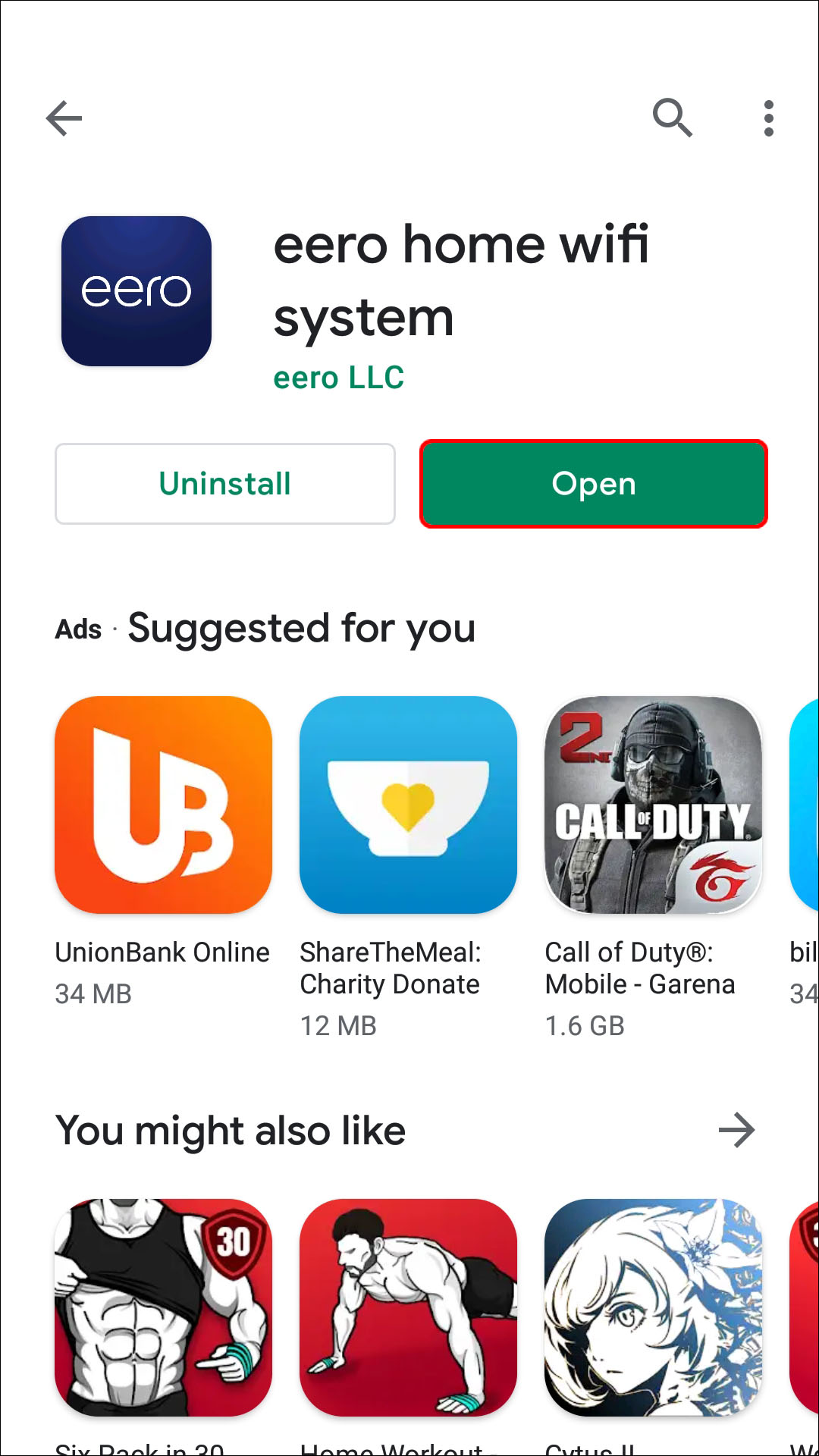Open the Six Pack in 30 app card
819x1456 pixels.
(163, 1307)
